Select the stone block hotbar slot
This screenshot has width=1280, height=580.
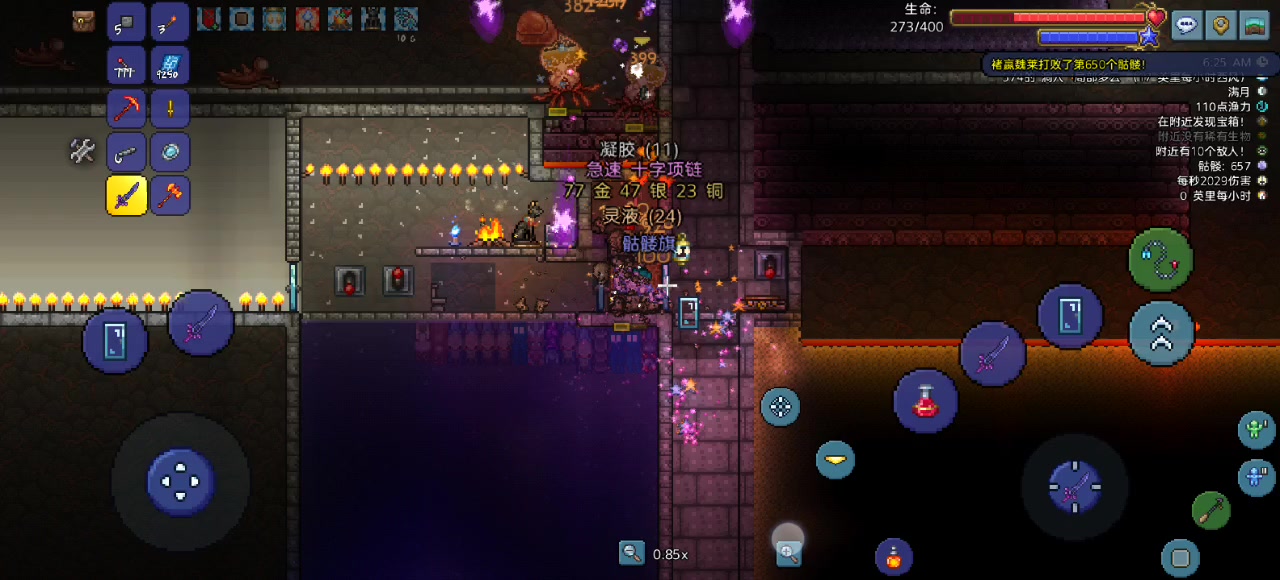(127, 22)
